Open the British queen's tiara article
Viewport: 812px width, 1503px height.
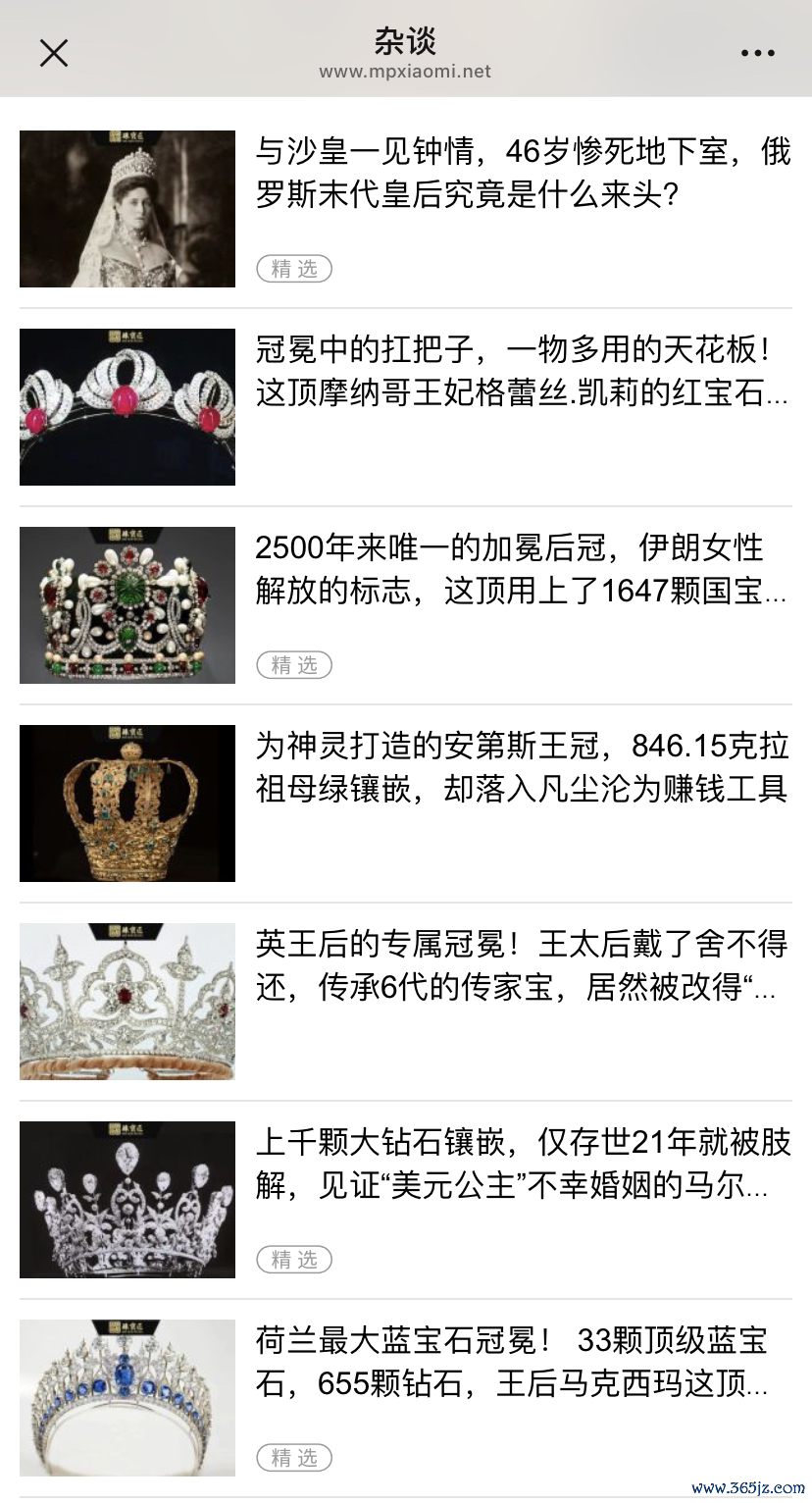pos(522,966)
